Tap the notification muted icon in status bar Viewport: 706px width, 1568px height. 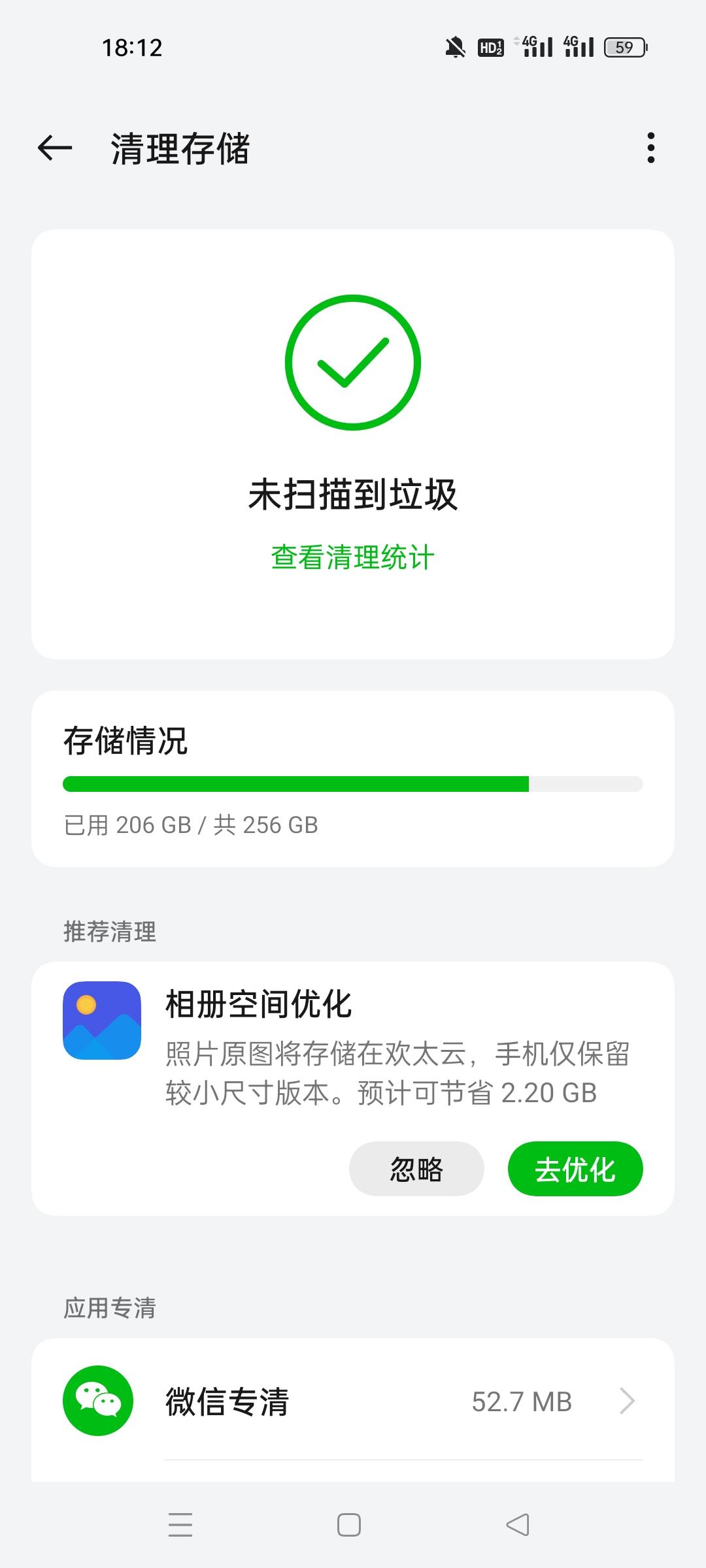click(458, 46)
